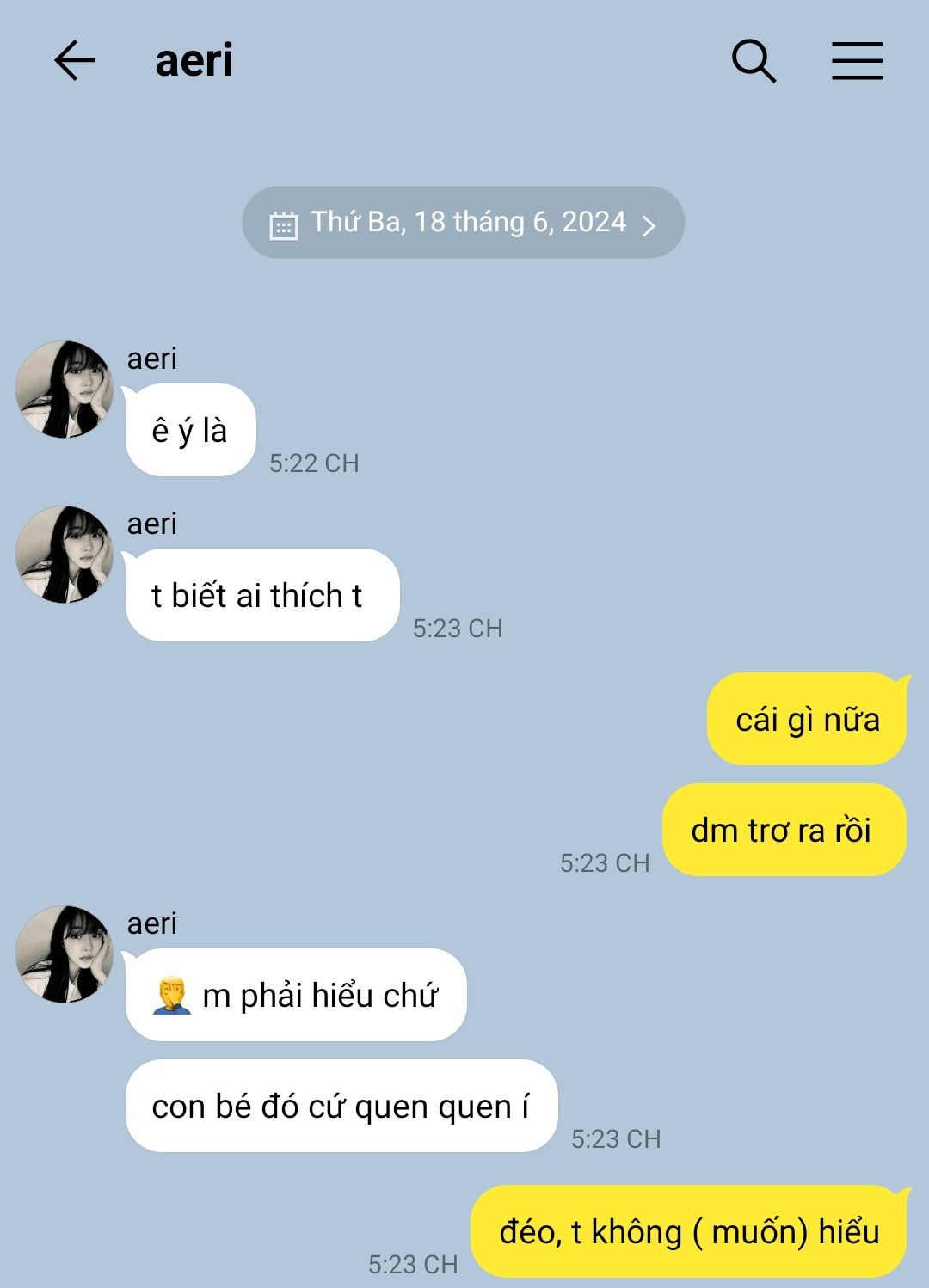Image resolution: width=929 pixels, height=1288 pixels.
Task: Search within the aeri chat
Action: point(754,61)
